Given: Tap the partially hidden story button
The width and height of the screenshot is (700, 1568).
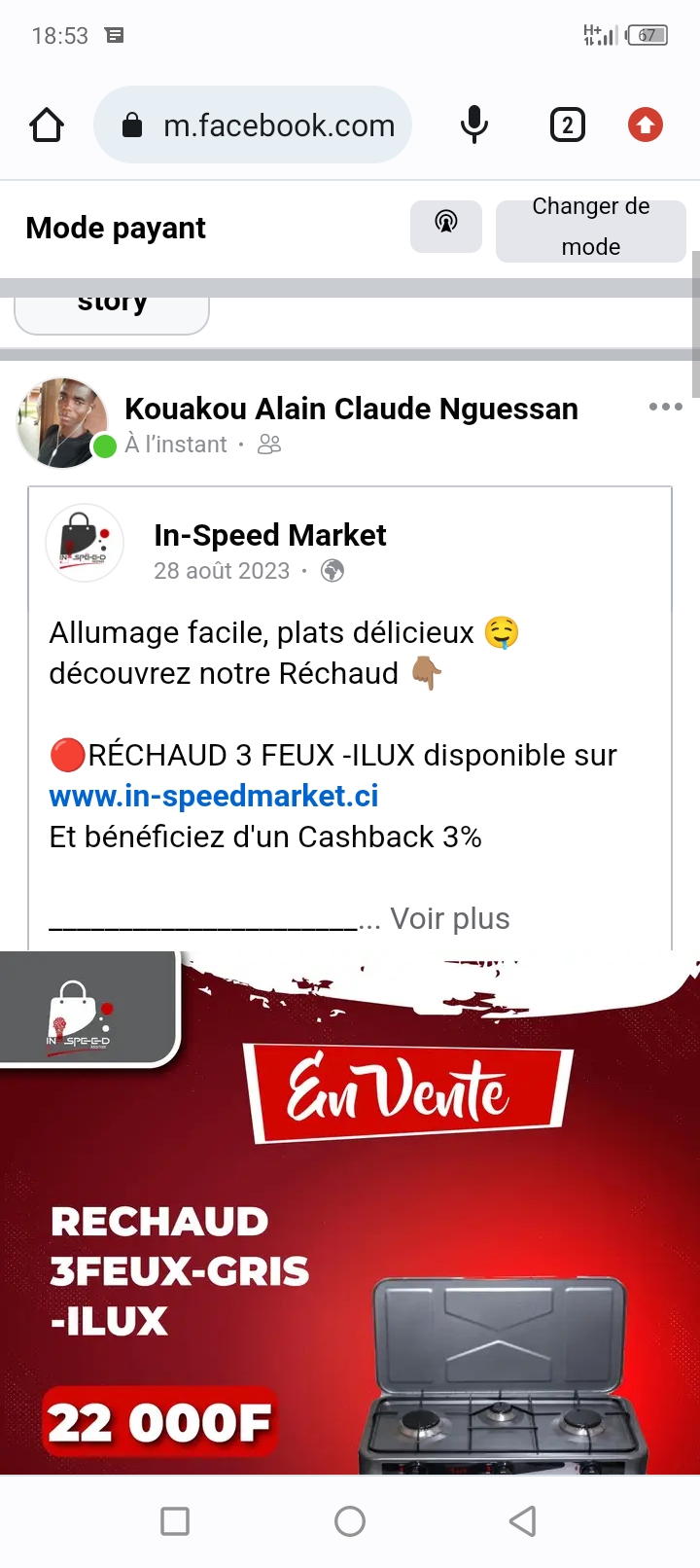Looking at the screenshot, I should (x=112, y=309).
